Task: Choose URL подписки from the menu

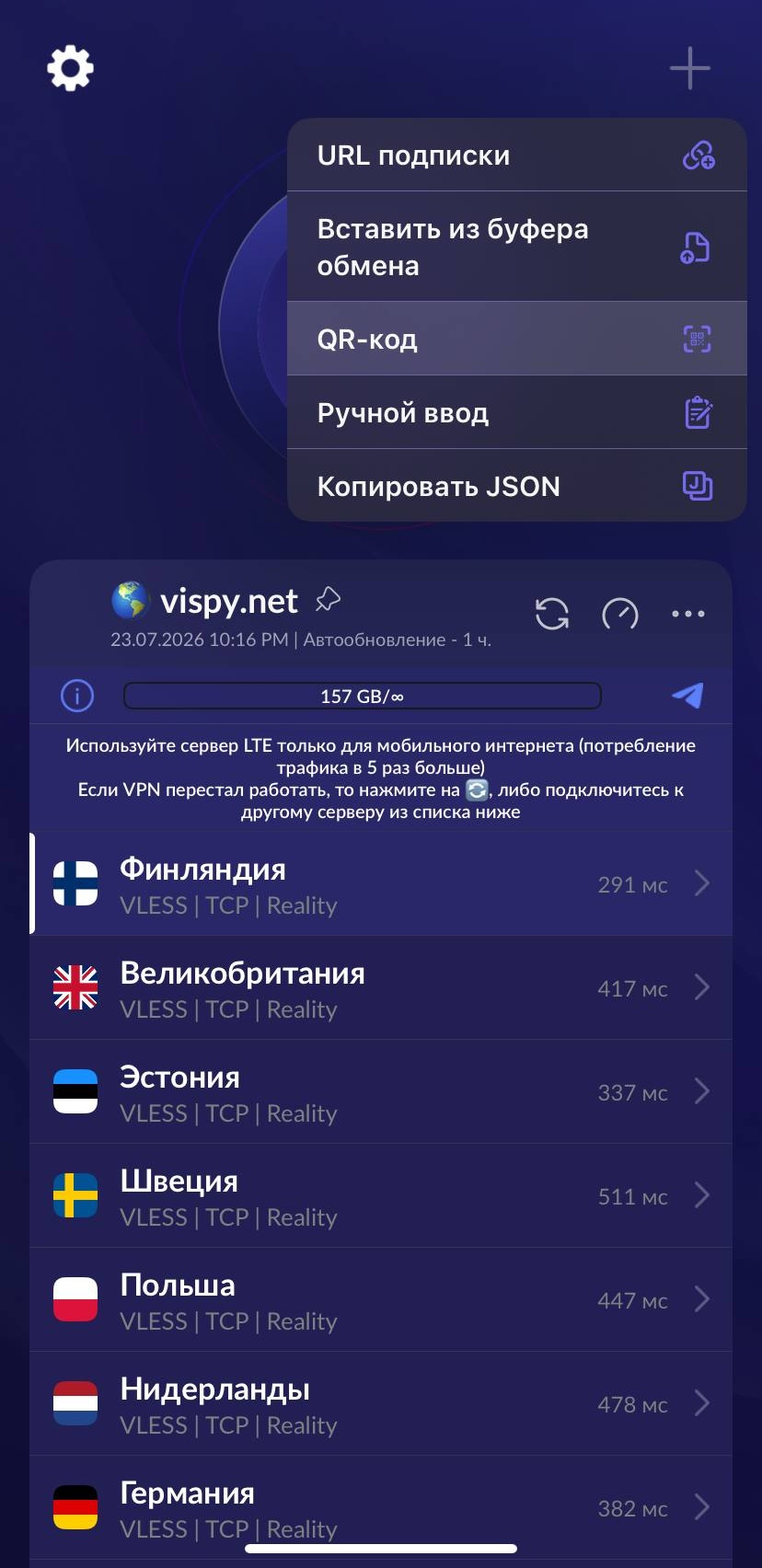Action: tap(517, 155)
